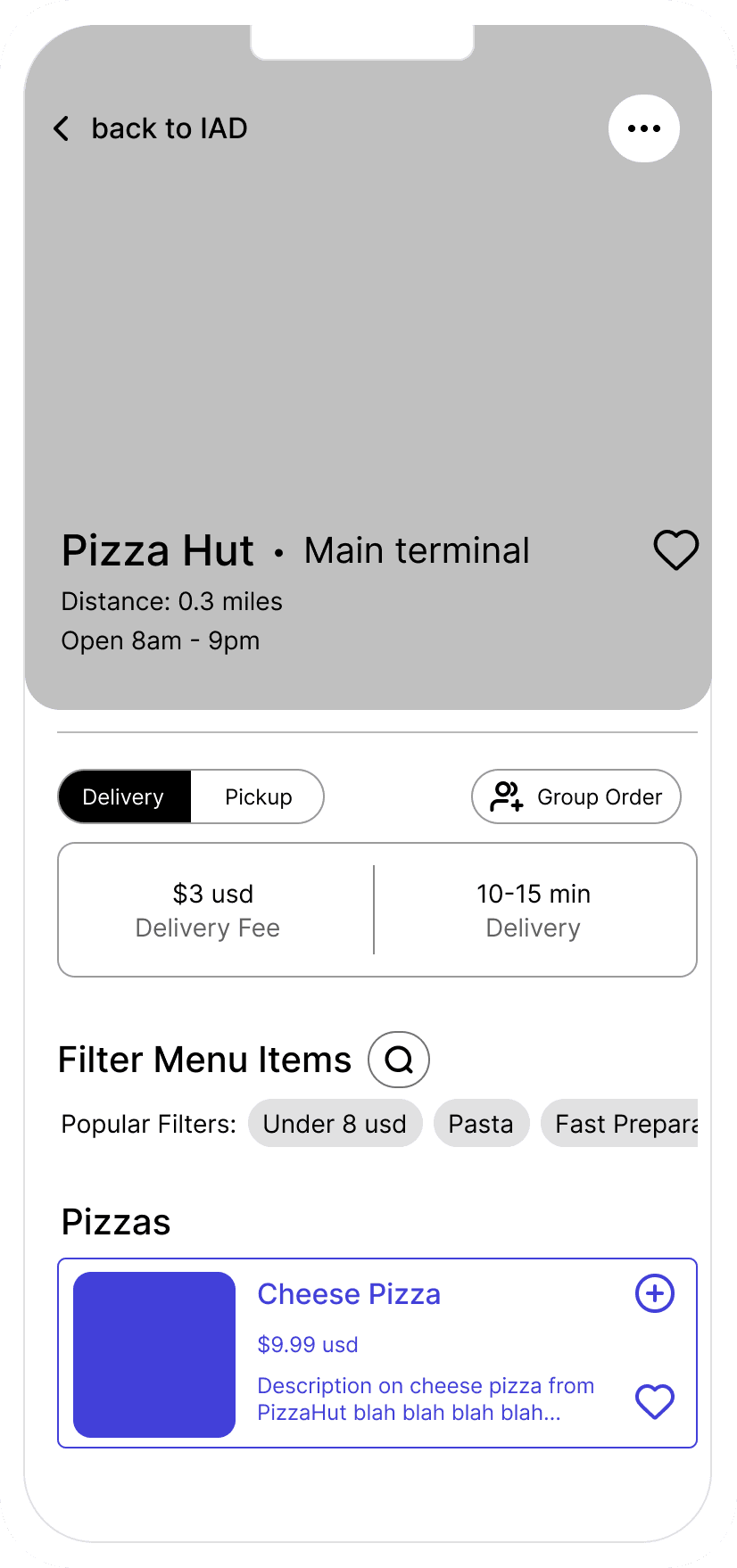Filter the menu by Pasta

point(481,1124)
